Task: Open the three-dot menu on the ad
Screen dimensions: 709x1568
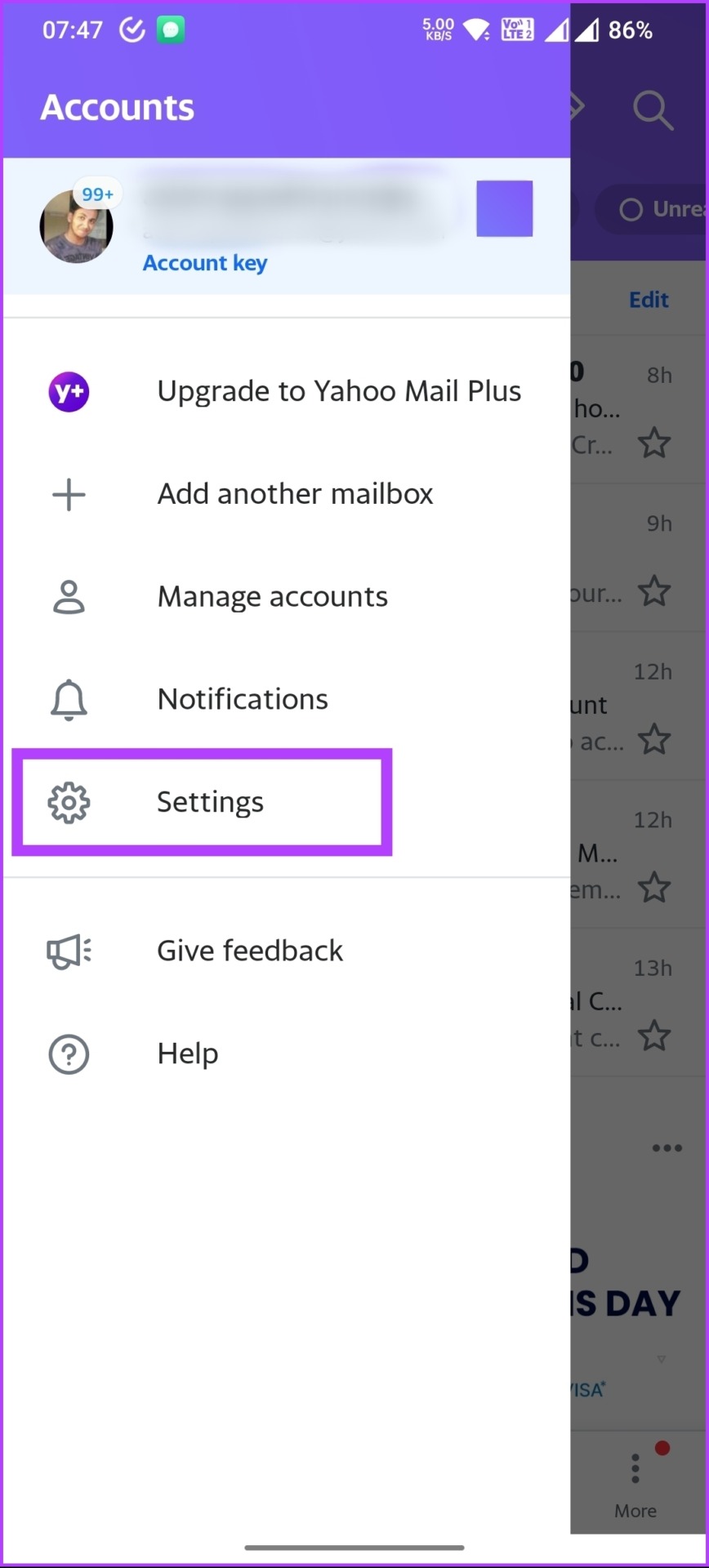Action: coord(667,1147)
